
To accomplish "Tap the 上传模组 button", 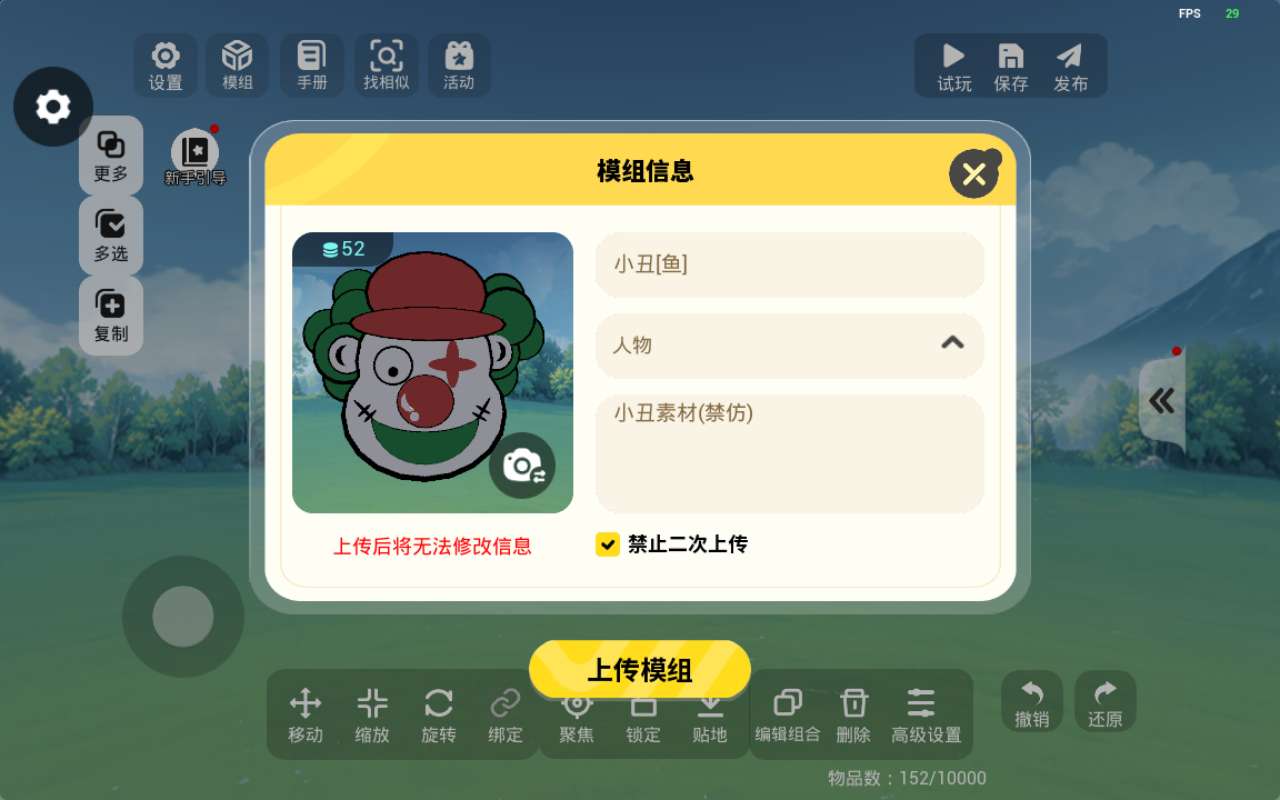I will click(639, 669).
